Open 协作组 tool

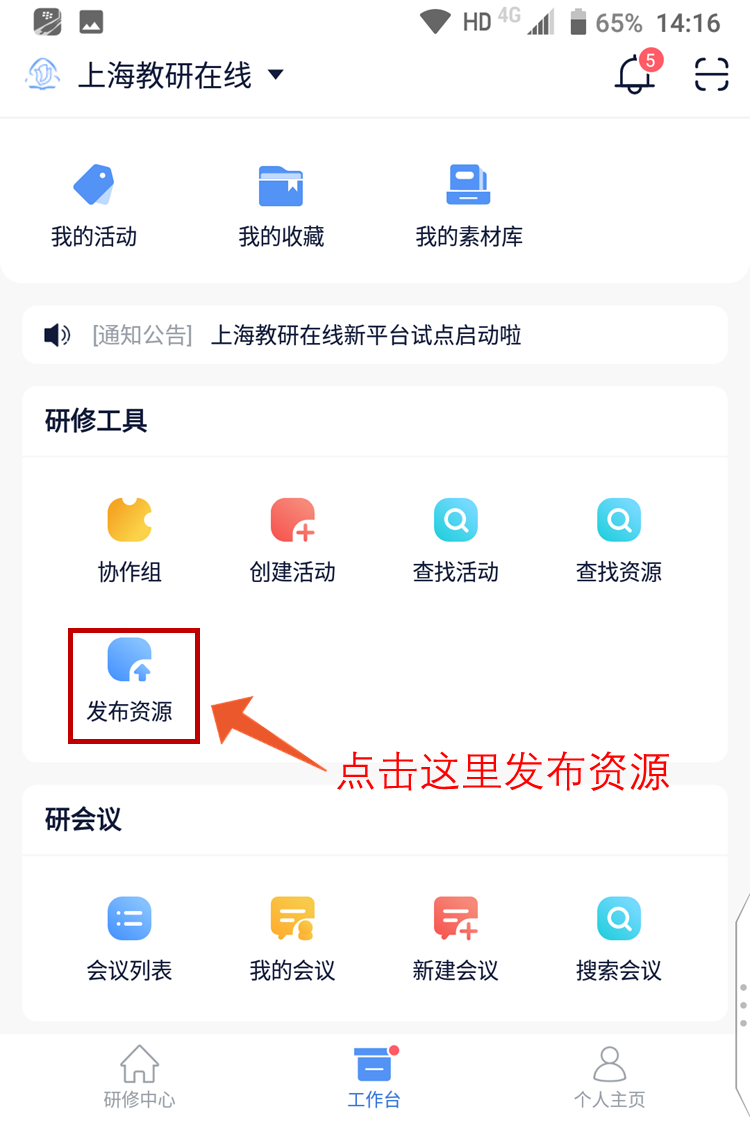point(130,540)
